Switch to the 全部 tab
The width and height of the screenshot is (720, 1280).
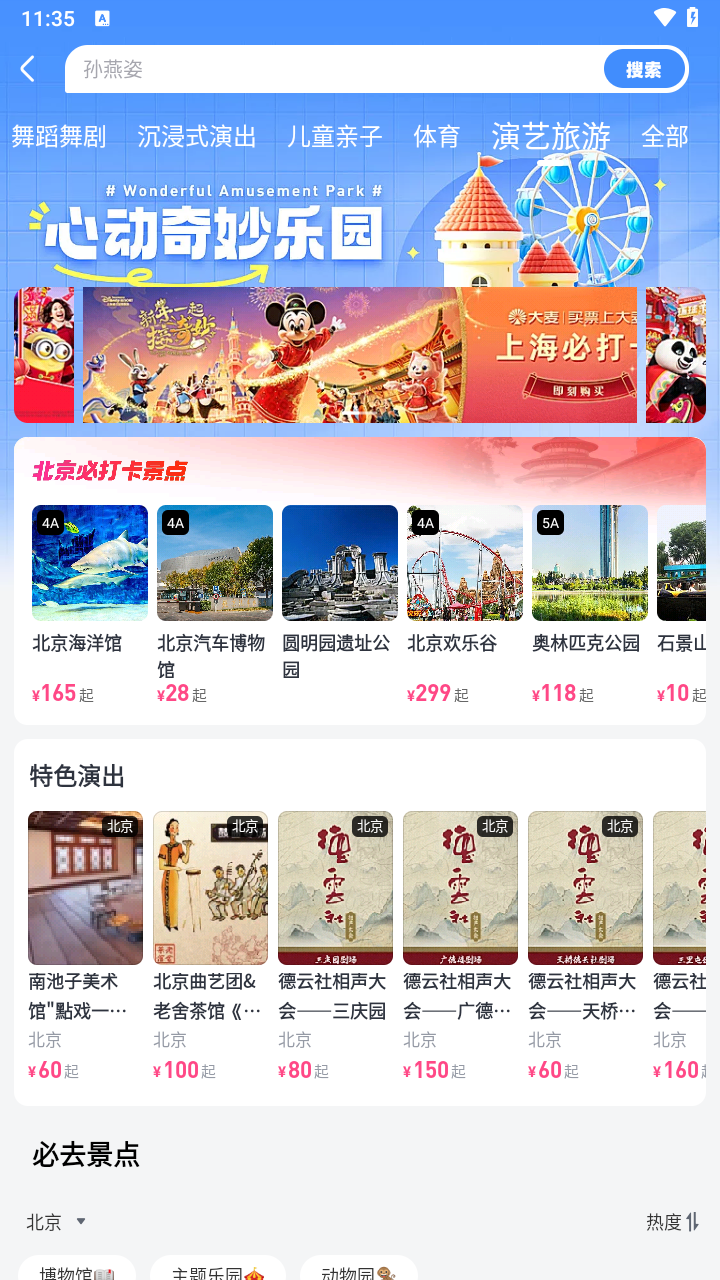coord(665,136)
